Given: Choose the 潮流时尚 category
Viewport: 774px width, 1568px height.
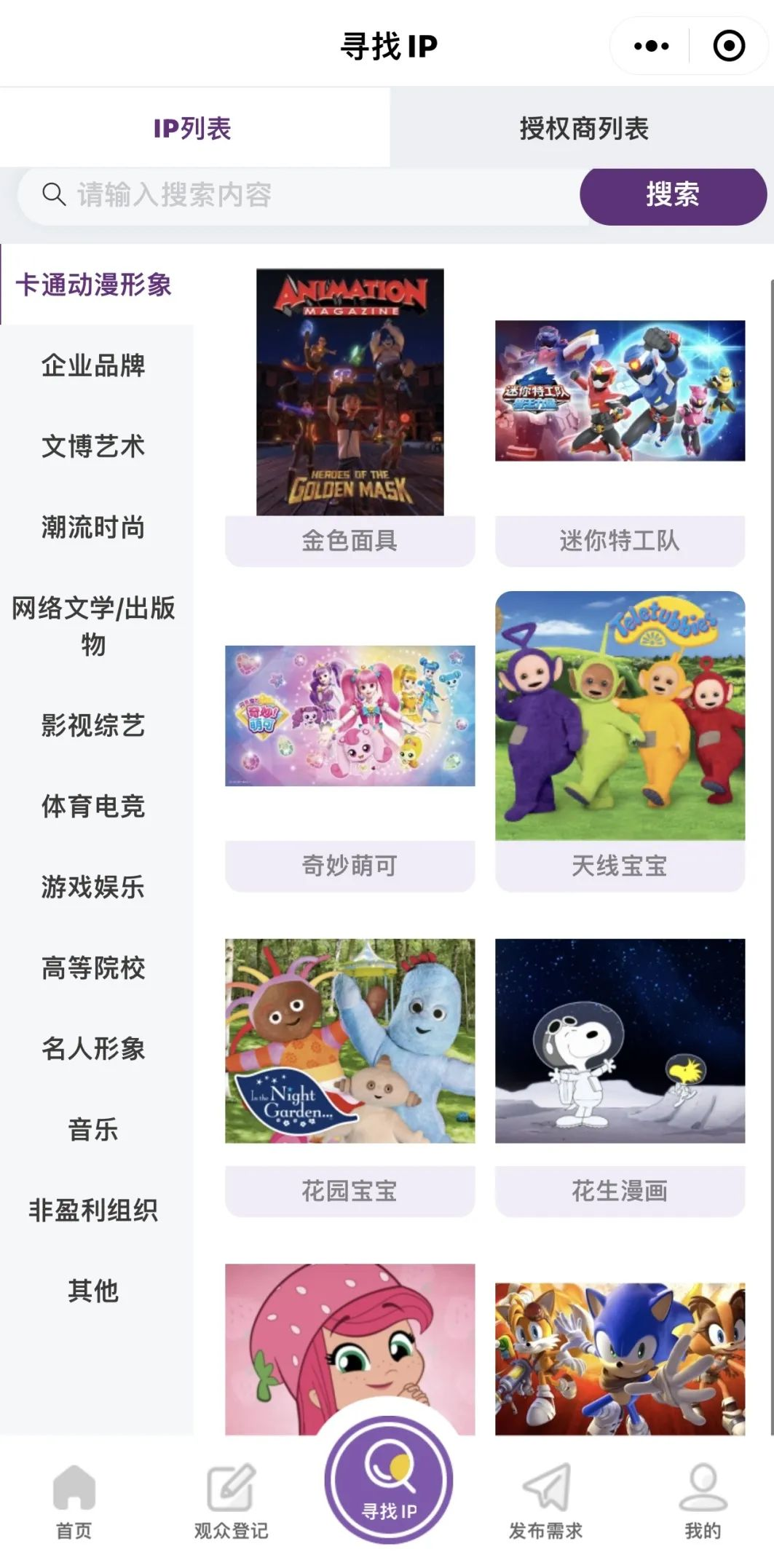Looking at the screenshot, I should pos(93,527).
